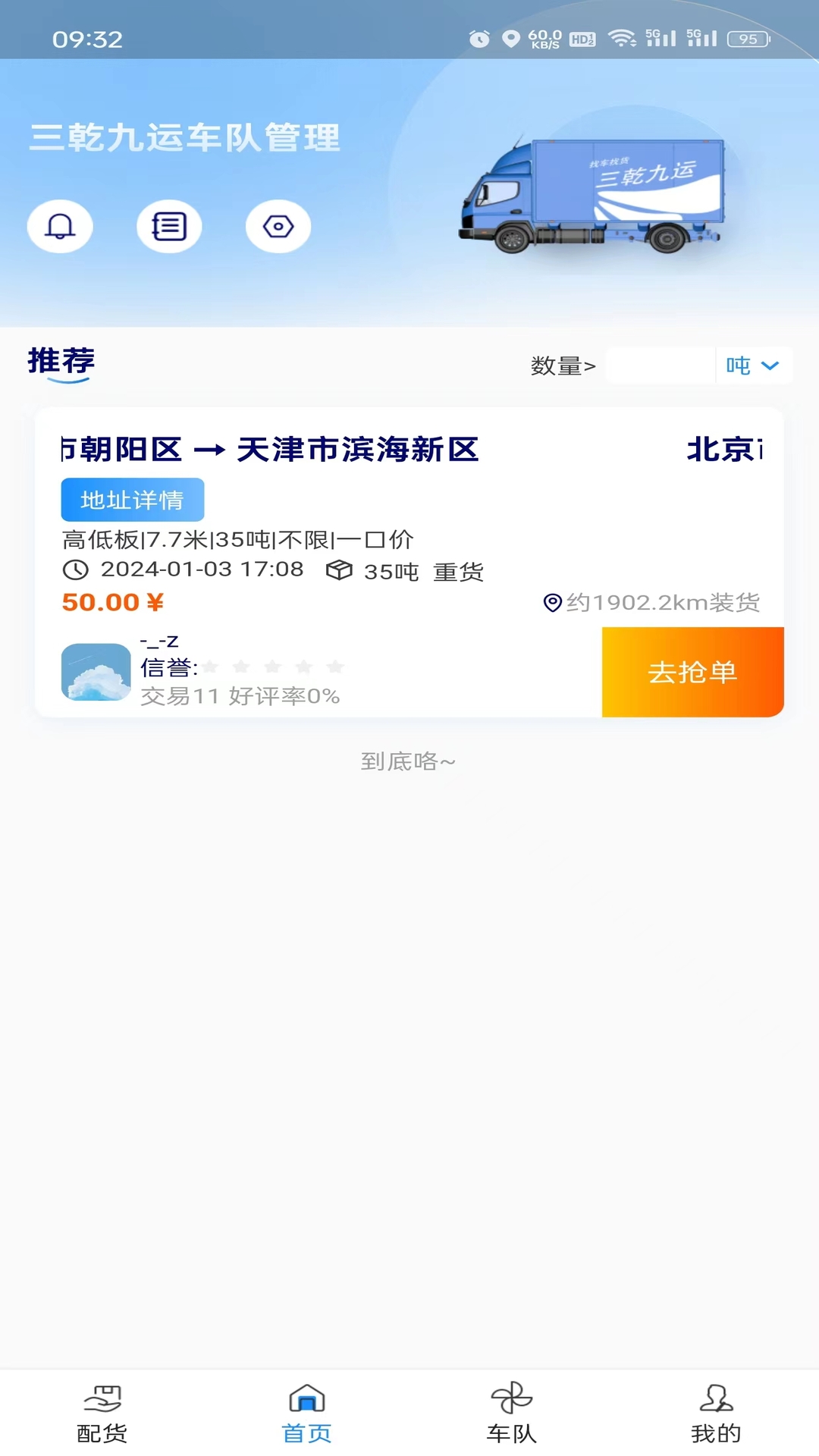Open the order list icon
This screenshot has width=819, height=1456.
coord(168,226)
